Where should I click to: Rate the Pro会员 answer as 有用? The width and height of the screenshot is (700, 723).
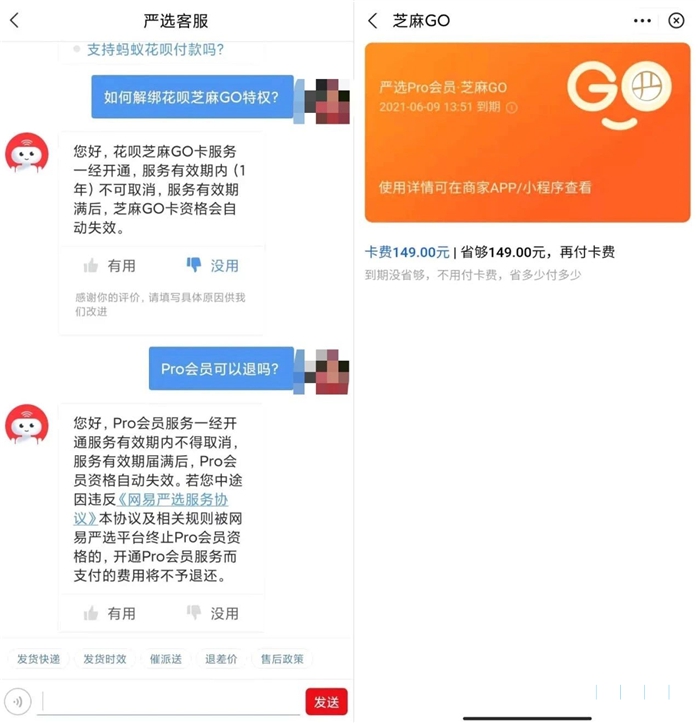tap(109, 613)
